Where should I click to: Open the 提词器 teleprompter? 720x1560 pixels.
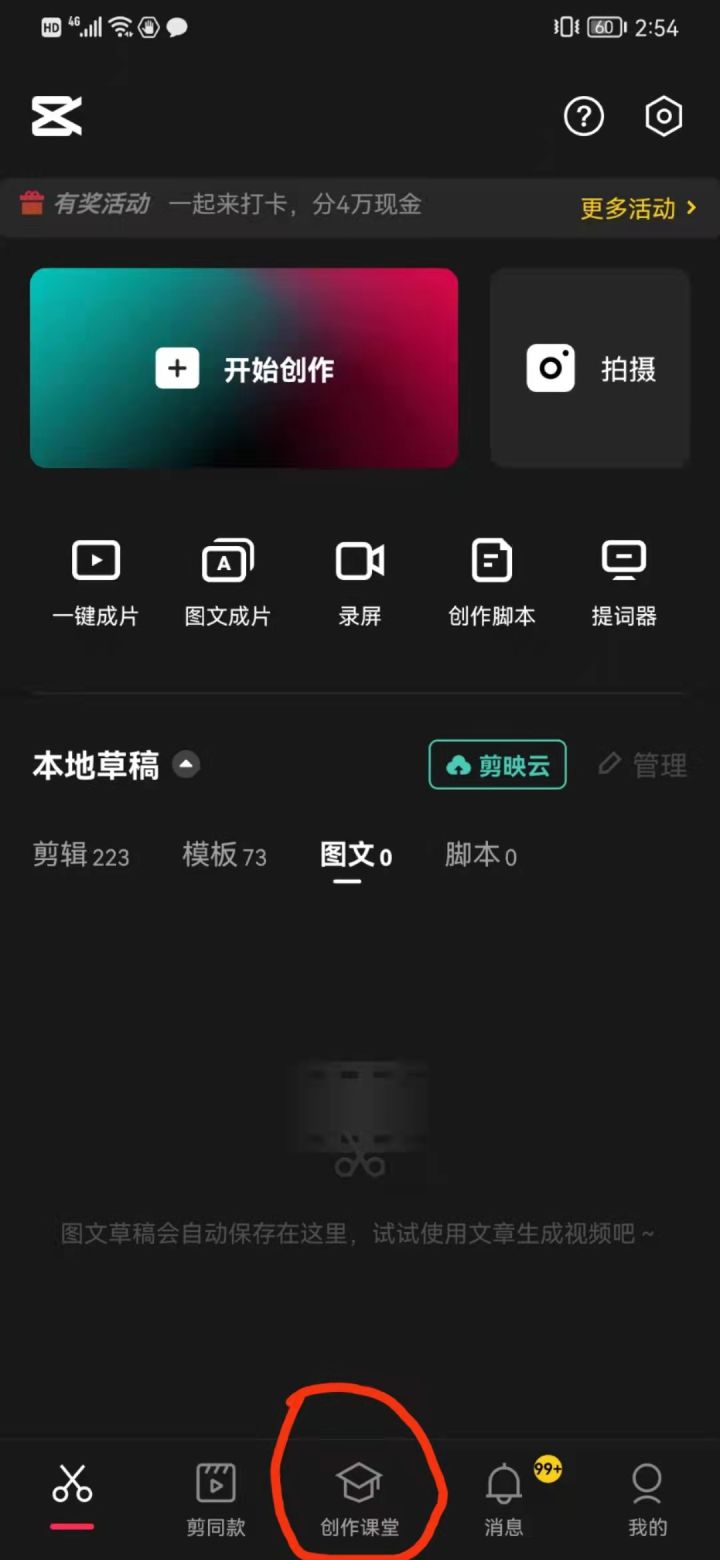pyautogui.click(x=623, y=580)
